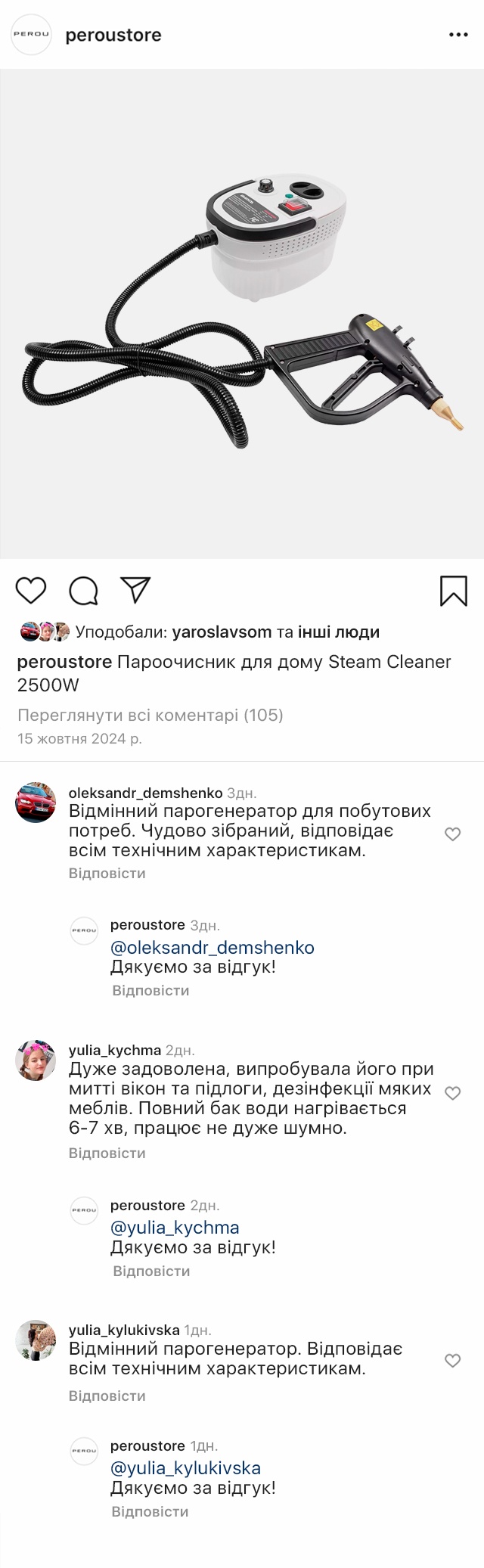Like yulia_kylukivska's comment
This screenshot has width=484, height=1568.
pyautogui.click(x=452, y=1361)
